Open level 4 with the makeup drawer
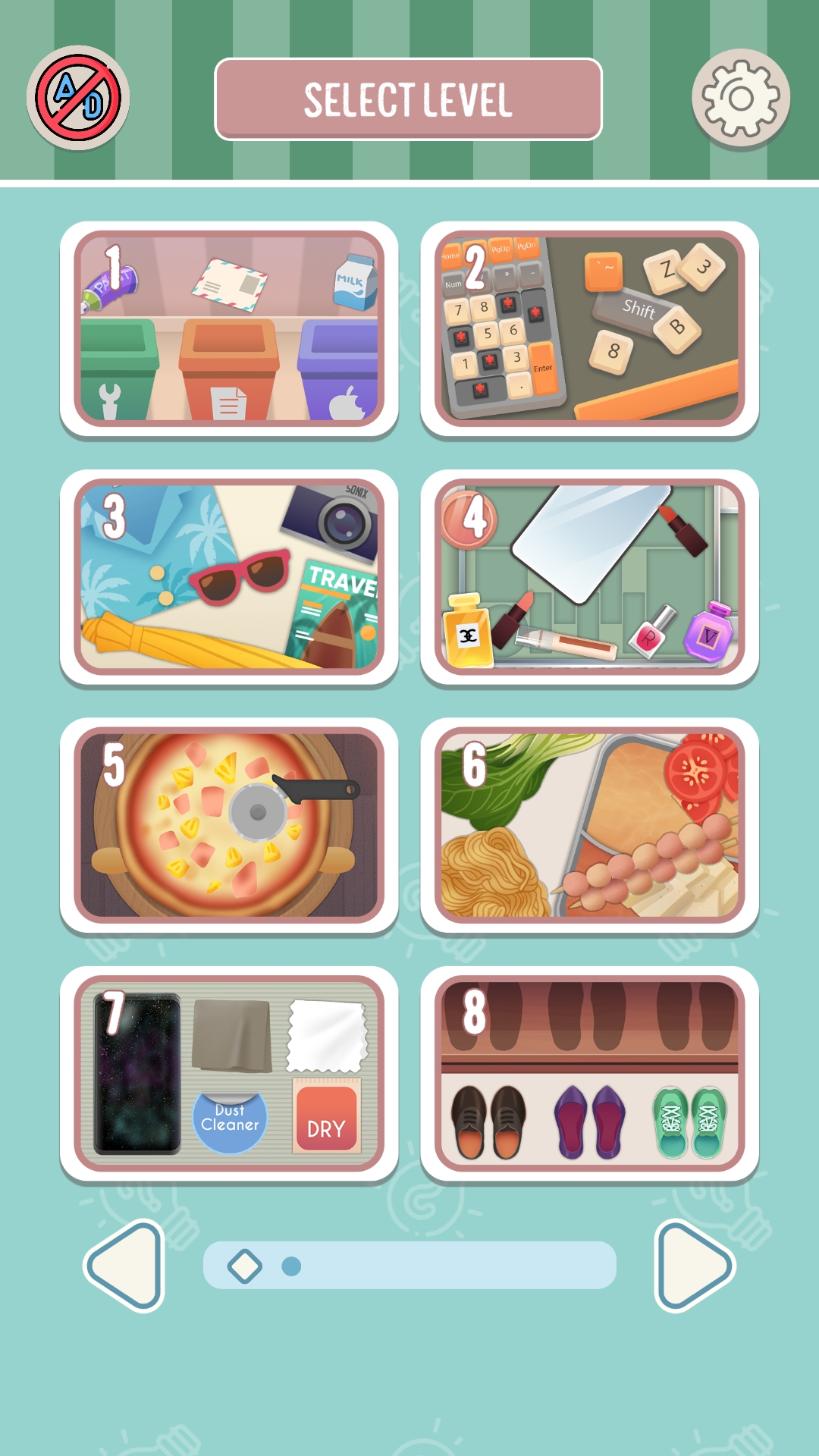This screenshot has width=819, height=1456. pos(589,577)
